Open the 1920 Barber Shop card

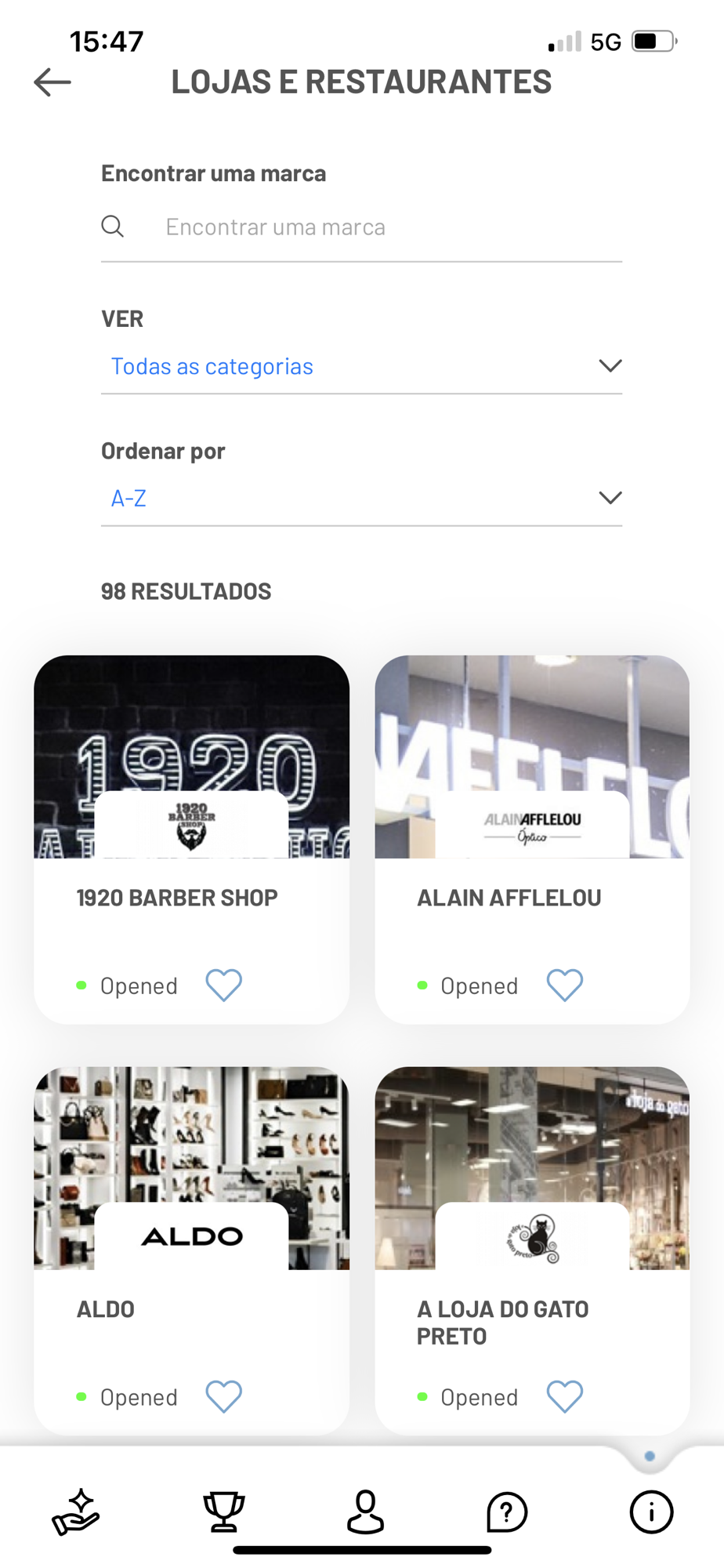tap(191, 839)
